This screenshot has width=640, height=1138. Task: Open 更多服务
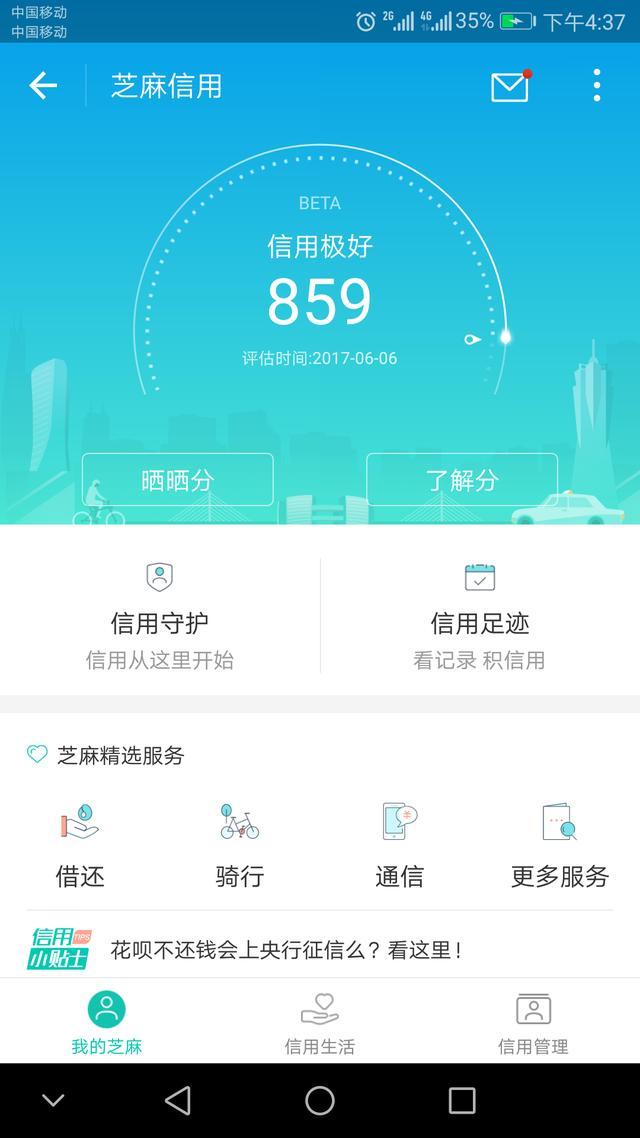(560, 845)
